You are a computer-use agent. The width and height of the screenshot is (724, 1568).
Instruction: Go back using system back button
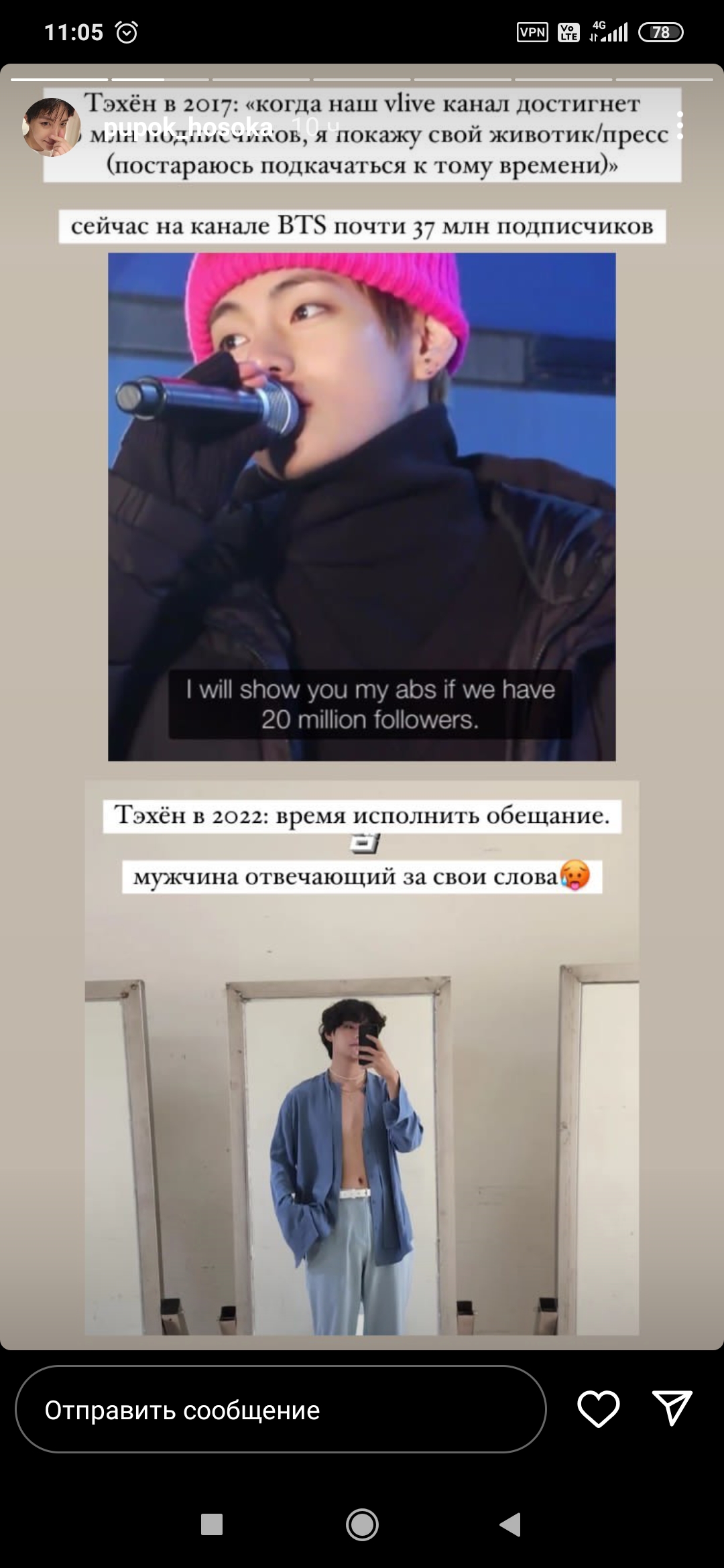pos(511,1524)
